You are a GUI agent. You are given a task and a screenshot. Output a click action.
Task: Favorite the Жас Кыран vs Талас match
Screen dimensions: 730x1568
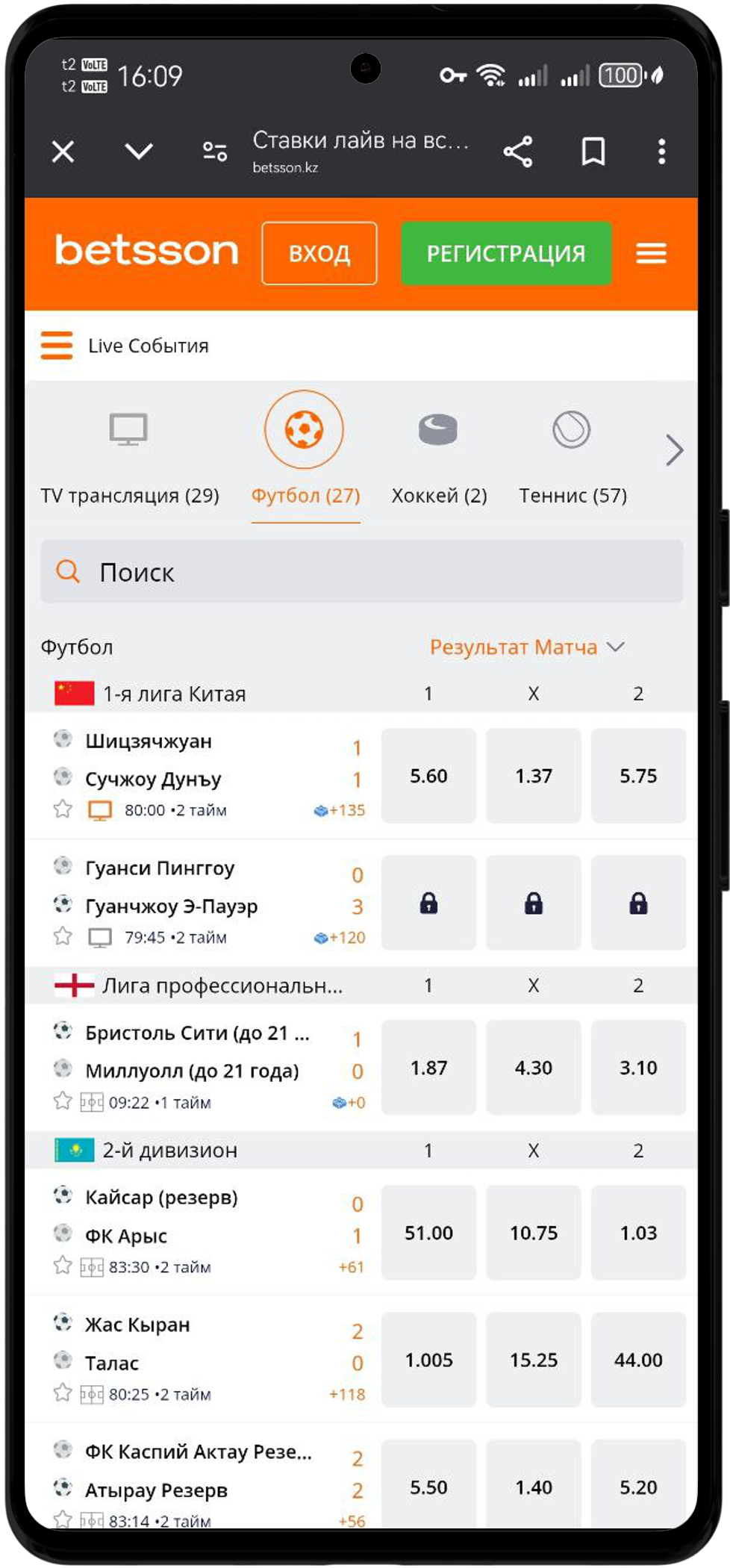pyautogui.click(x=63, y=1393)
